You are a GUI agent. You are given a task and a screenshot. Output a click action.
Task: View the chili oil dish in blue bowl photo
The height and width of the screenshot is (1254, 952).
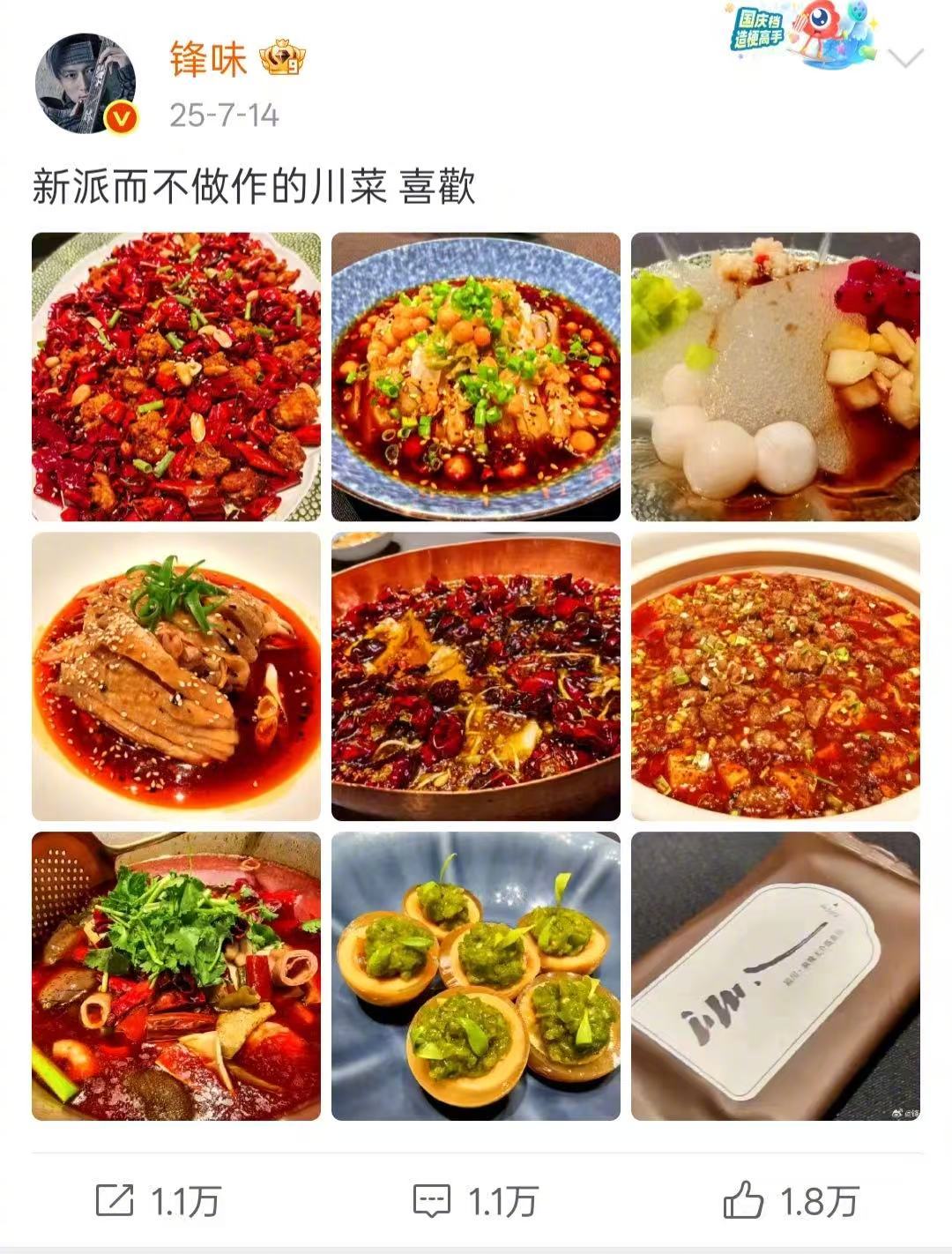476,377
